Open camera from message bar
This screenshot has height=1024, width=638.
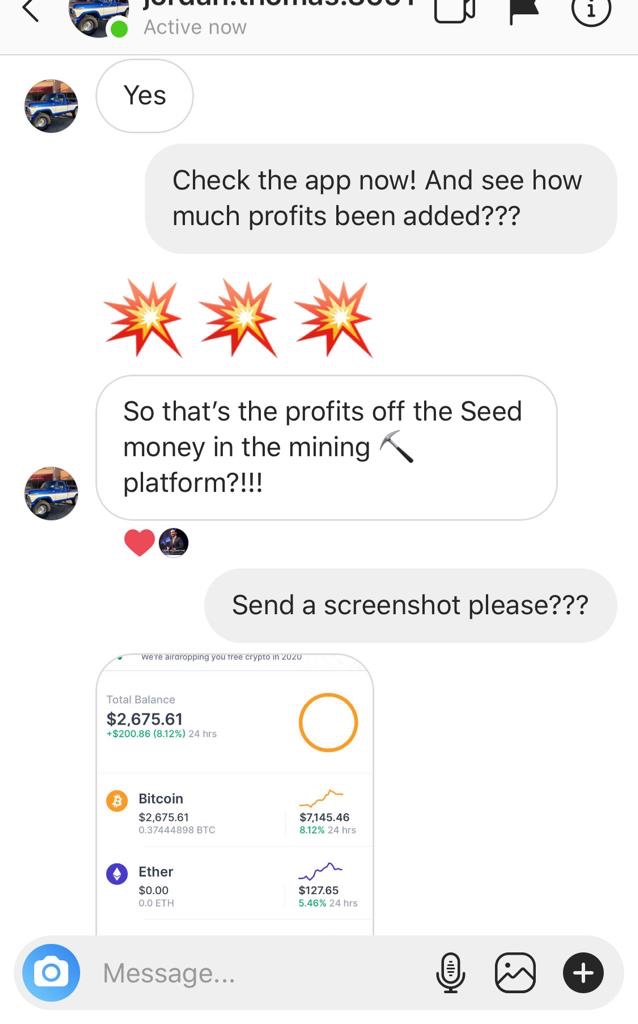pos(51,972)
